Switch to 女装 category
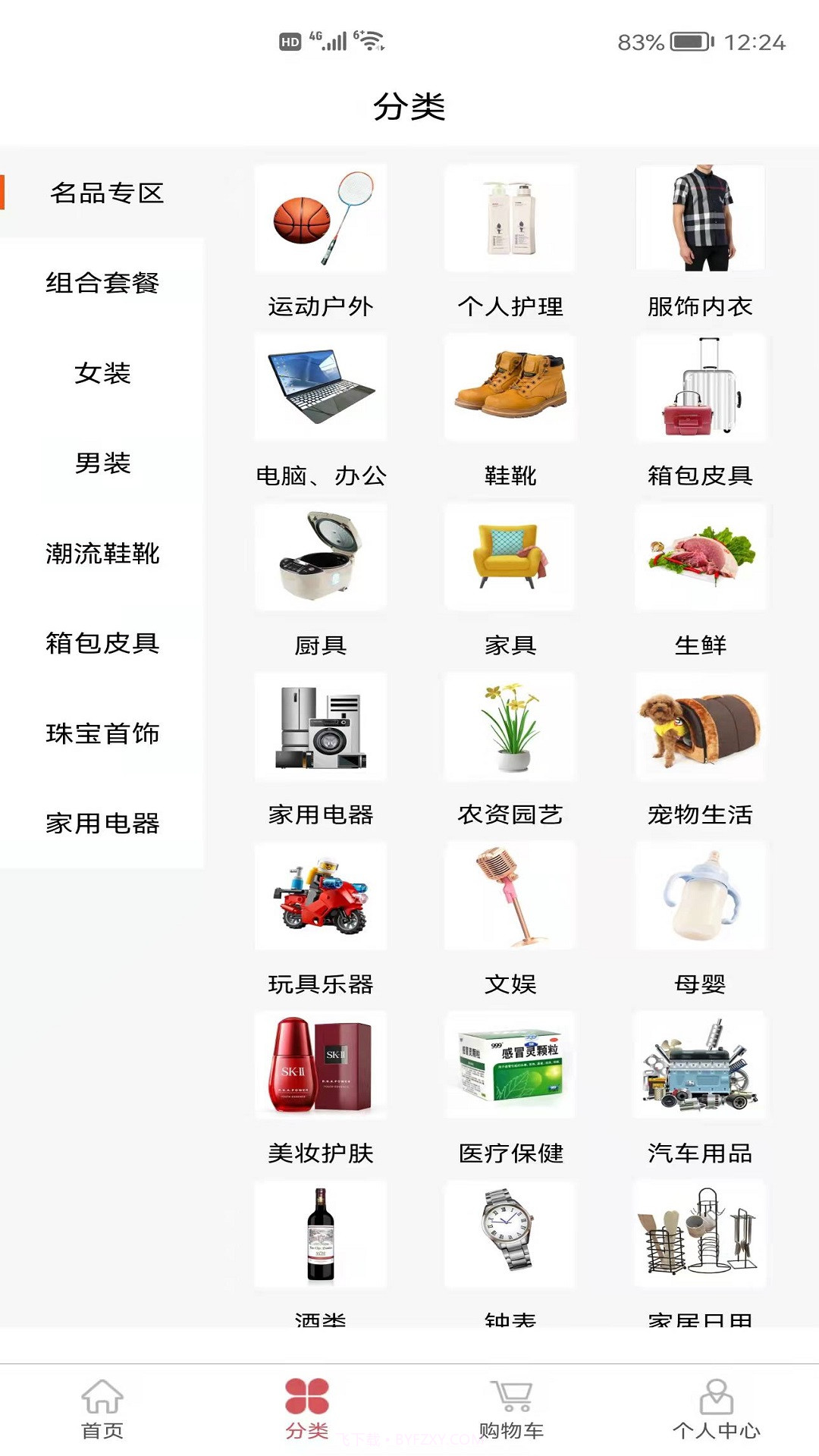 102,375
